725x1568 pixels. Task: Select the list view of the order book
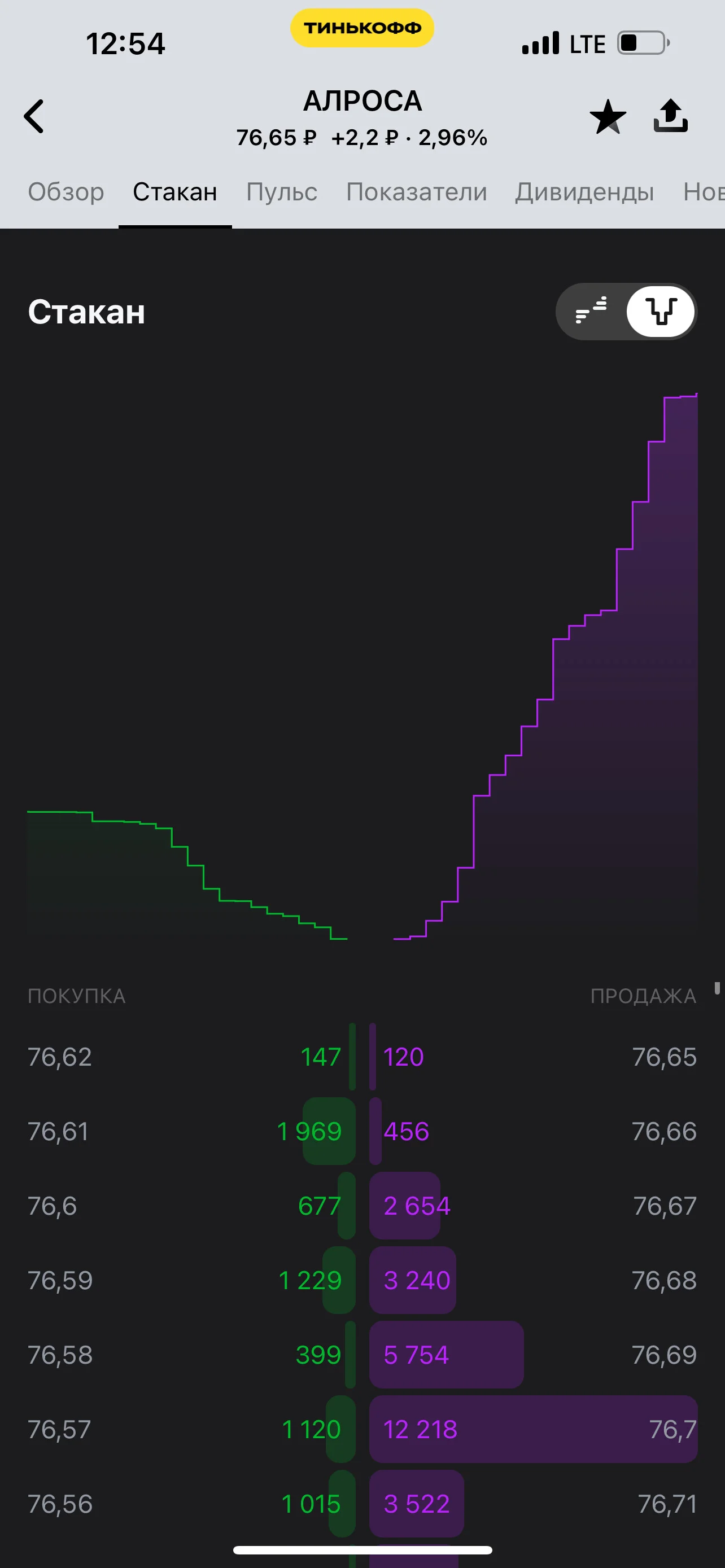click(591, 311)
